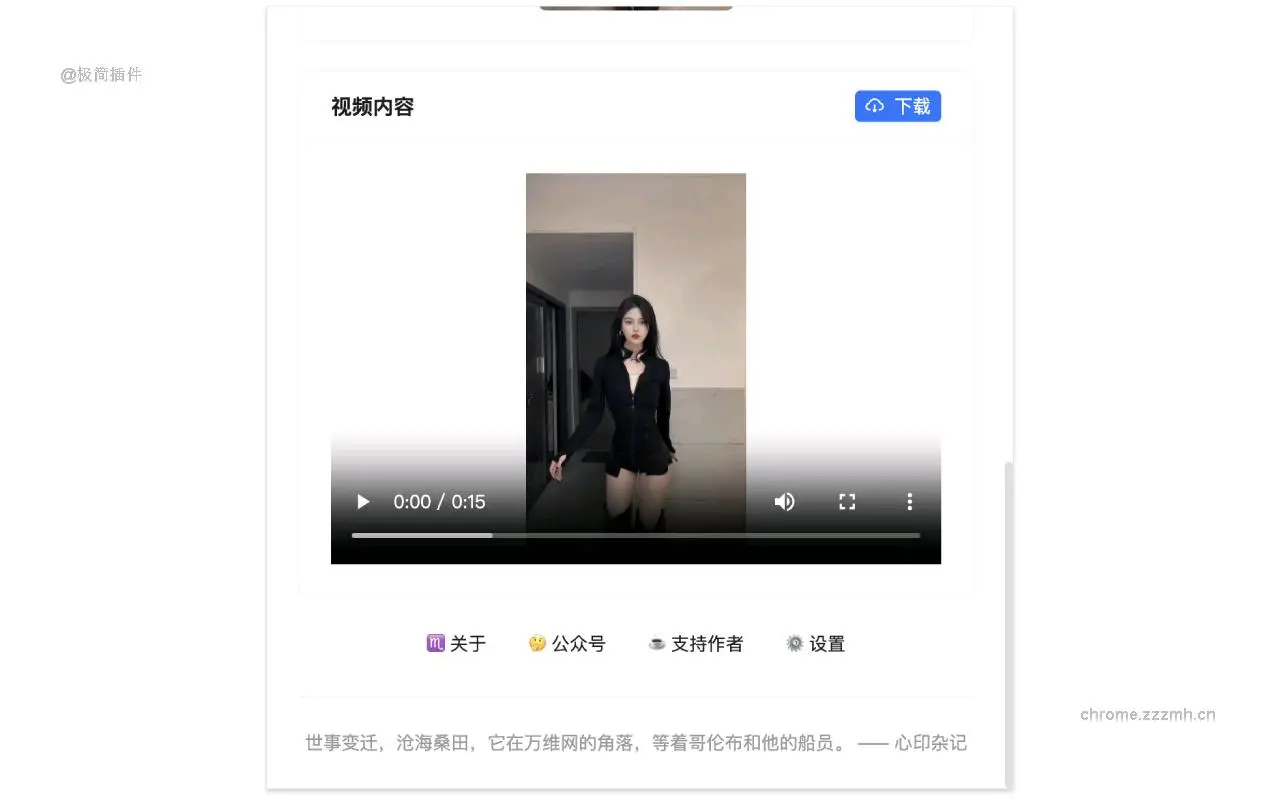Enter fullscreen video mode

point(847,502)
